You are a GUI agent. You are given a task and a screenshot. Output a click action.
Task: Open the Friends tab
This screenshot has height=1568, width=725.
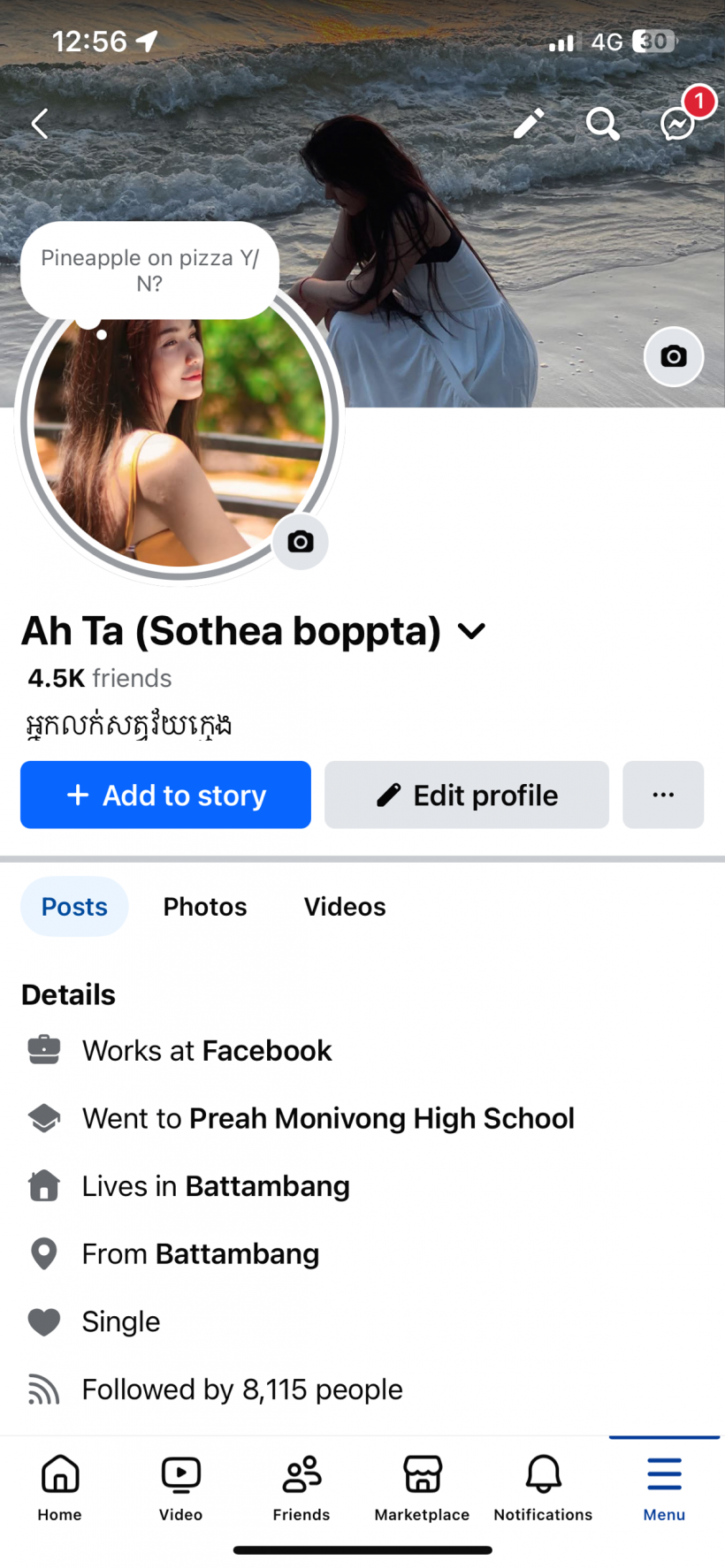[301, 1487]
